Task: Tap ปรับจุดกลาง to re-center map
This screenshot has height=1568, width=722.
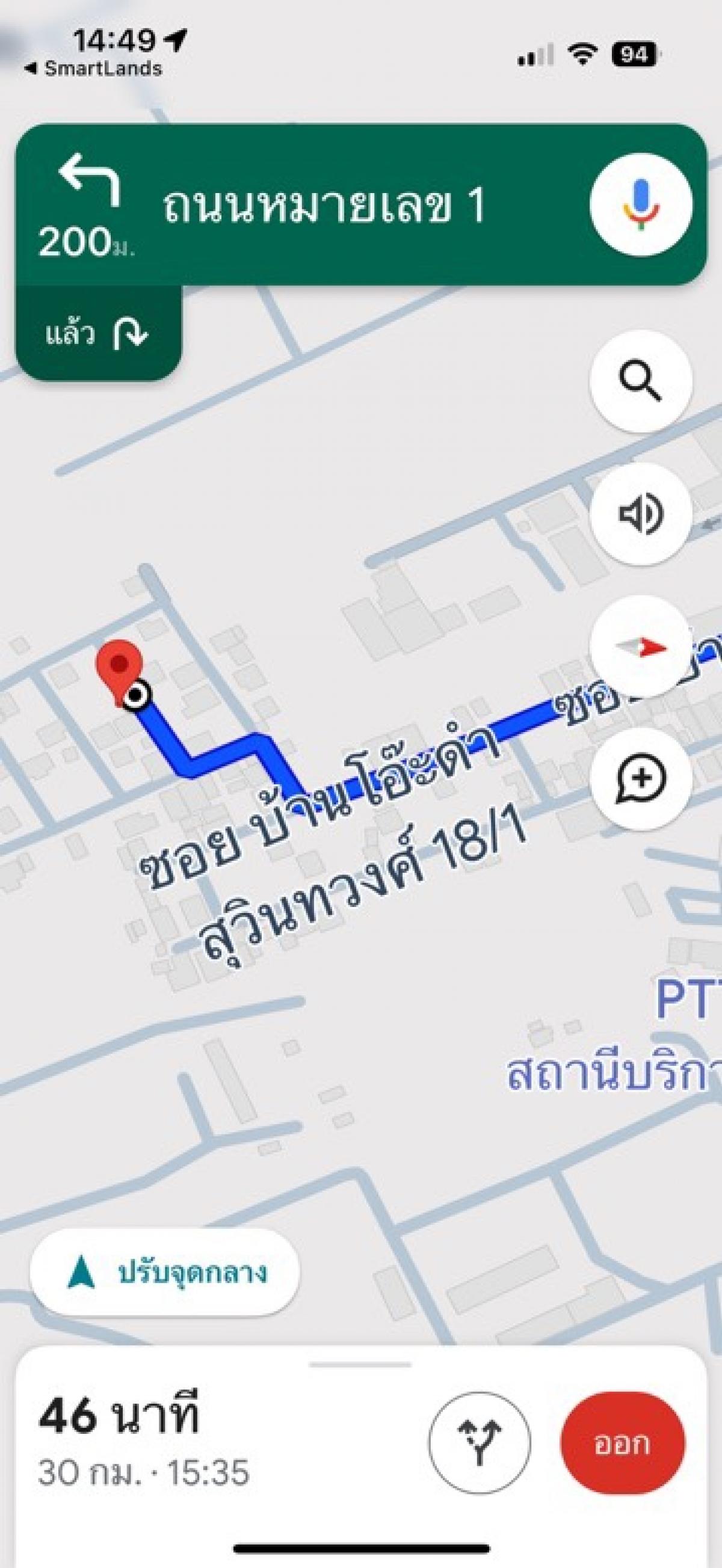Action: tap(165, 1272)
